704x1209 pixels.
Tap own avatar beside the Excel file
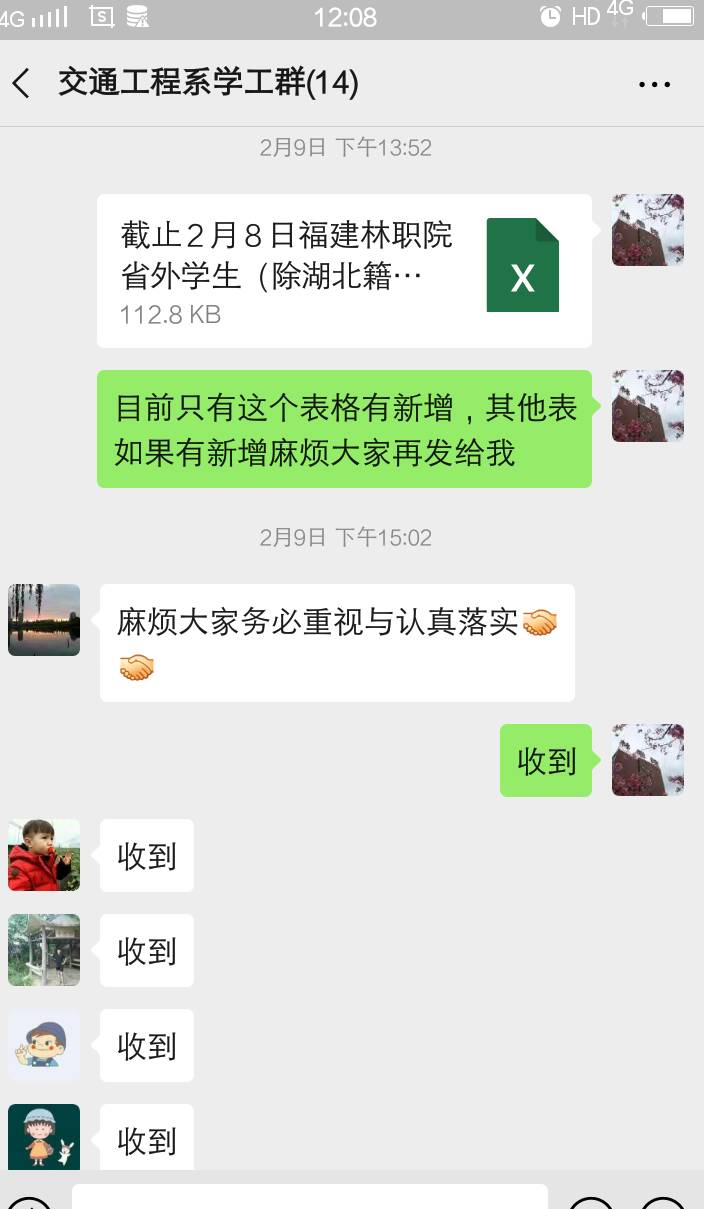pyautogui.click(x=648, y=230)
